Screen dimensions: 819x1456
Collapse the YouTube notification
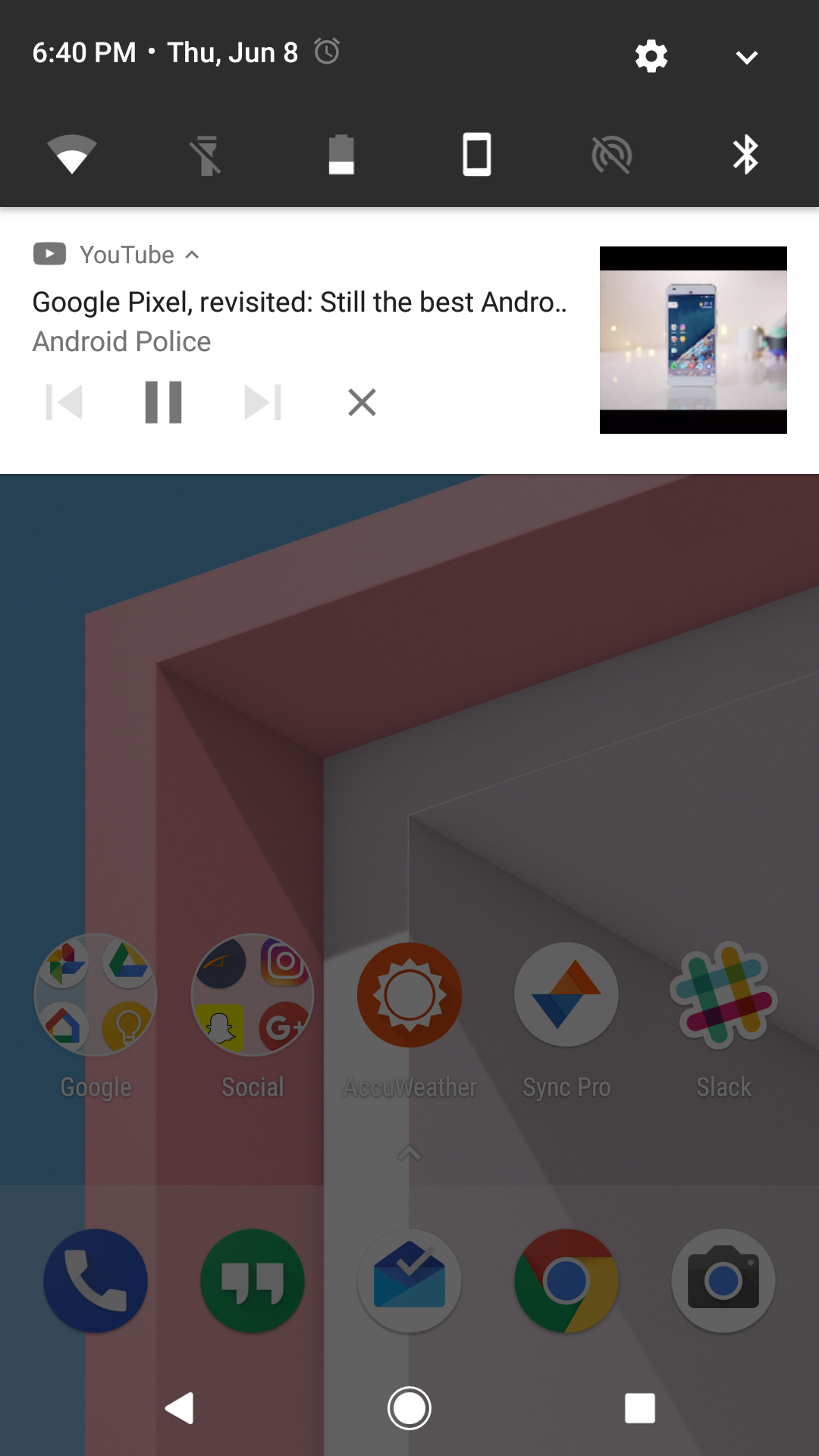click(193, 255)
